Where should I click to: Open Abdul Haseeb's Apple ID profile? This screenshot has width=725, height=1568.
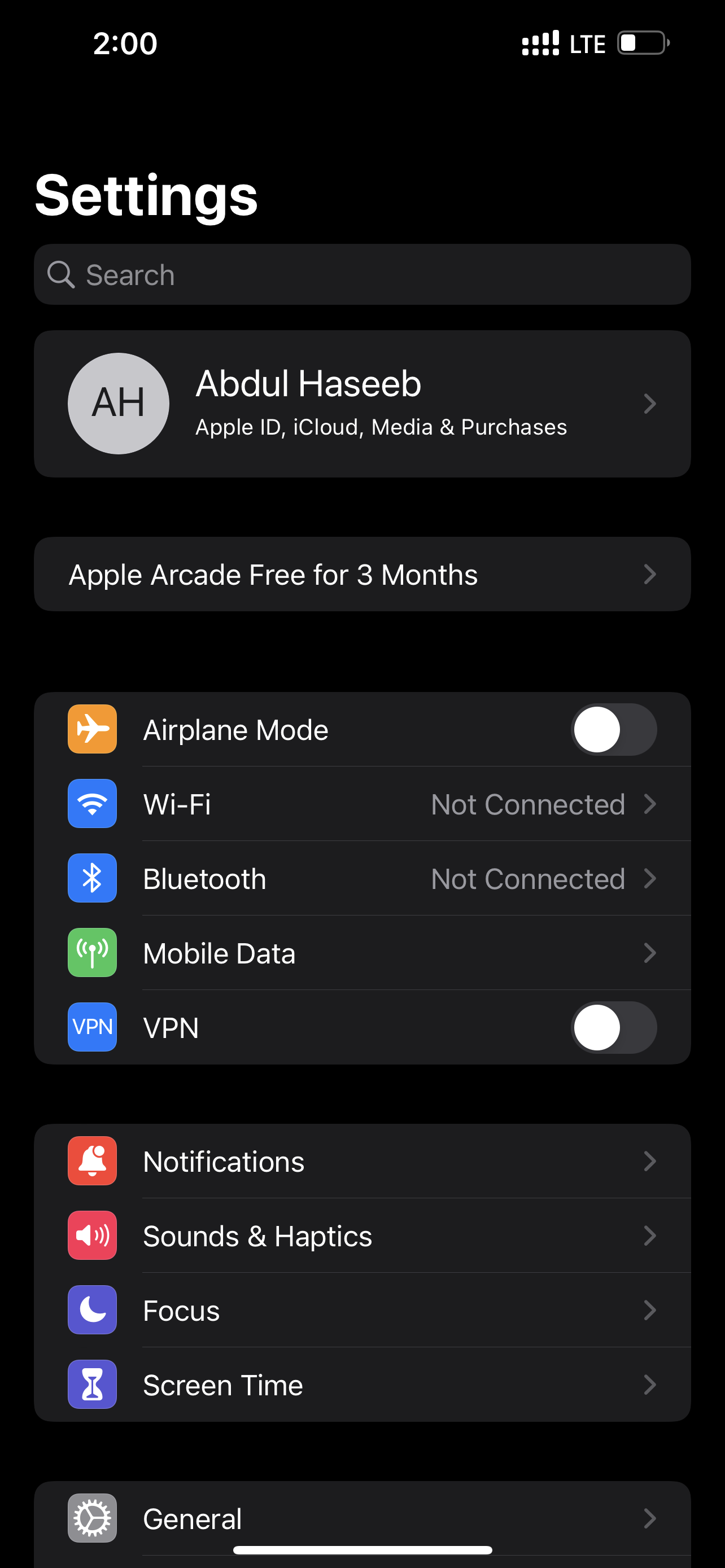coord(362,404)
